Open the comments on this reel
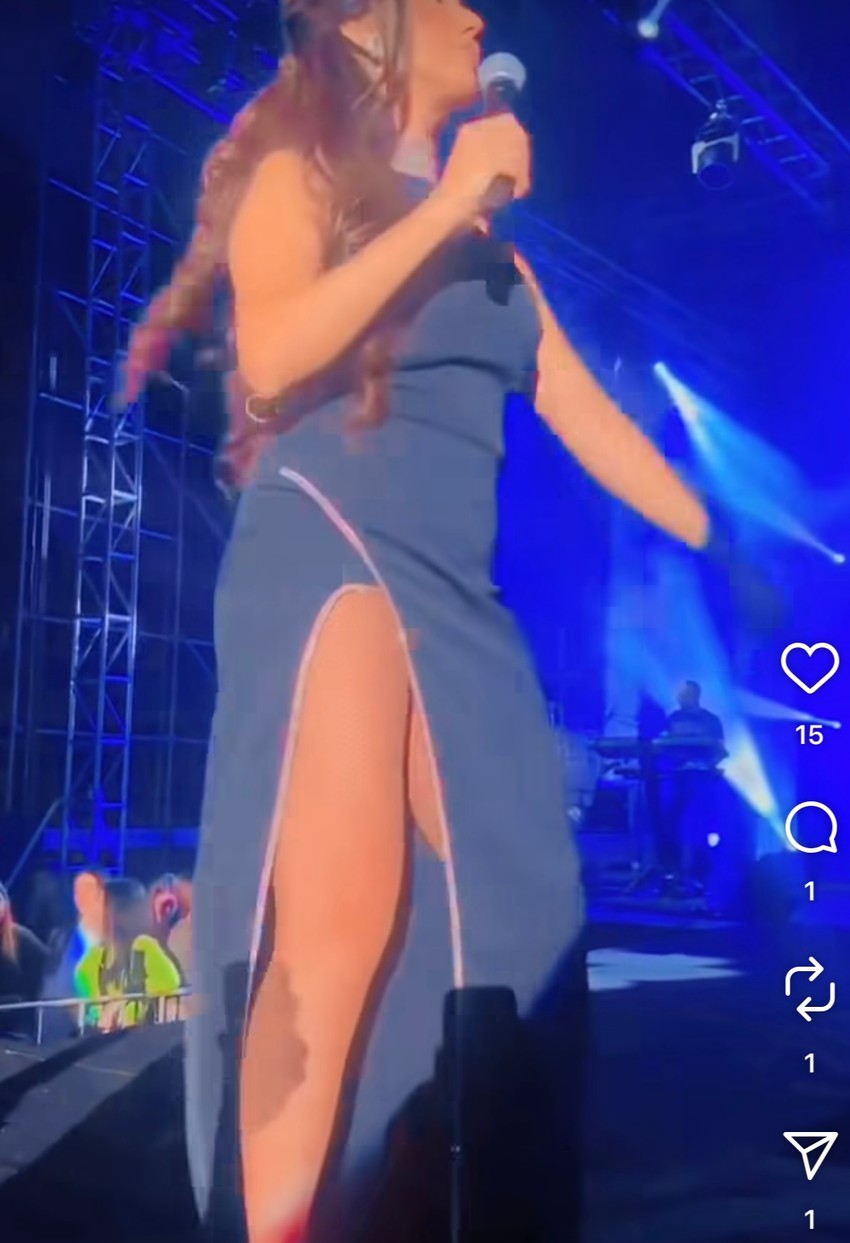Screen dimensions: 850x1243 809,828
